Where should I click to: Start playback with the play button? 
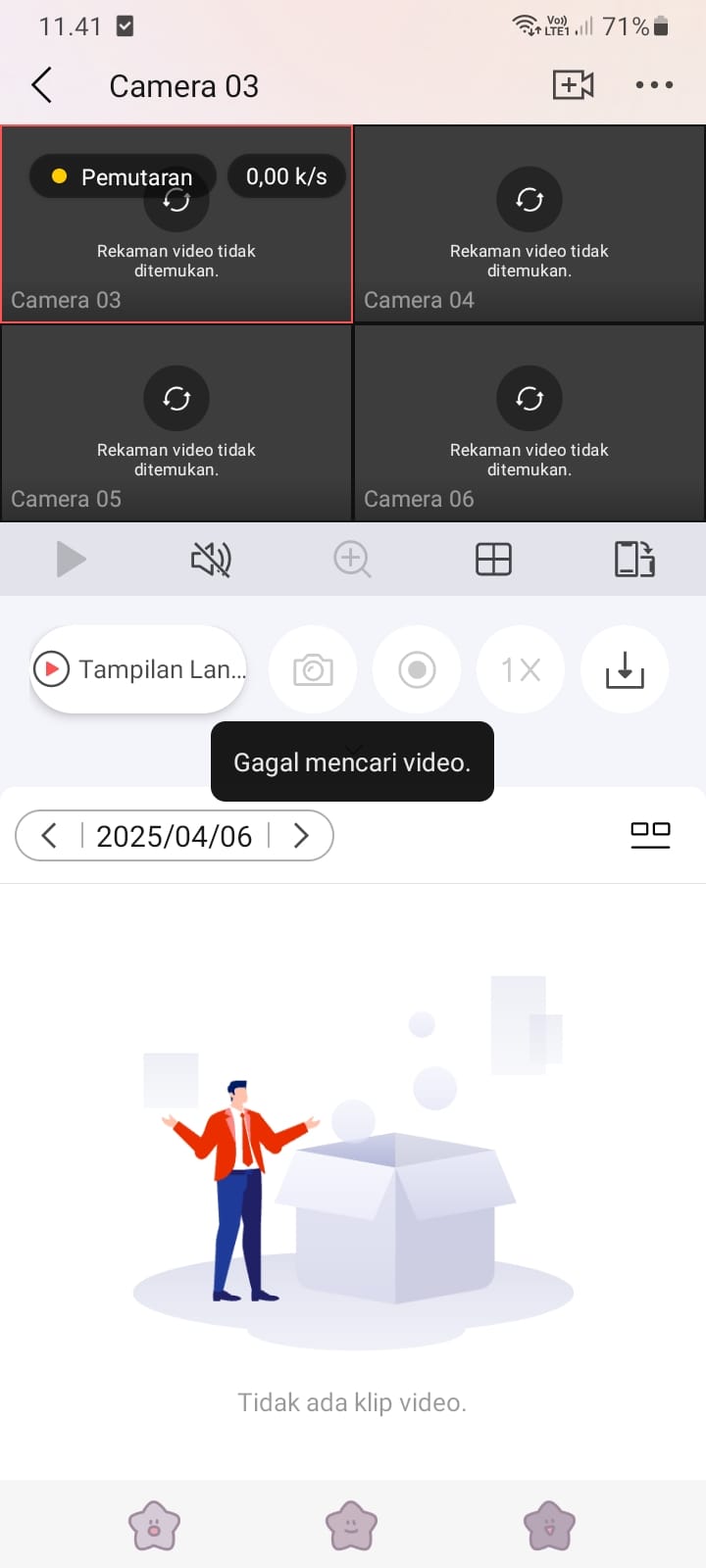pyautogui.click(x=71, y=560)
